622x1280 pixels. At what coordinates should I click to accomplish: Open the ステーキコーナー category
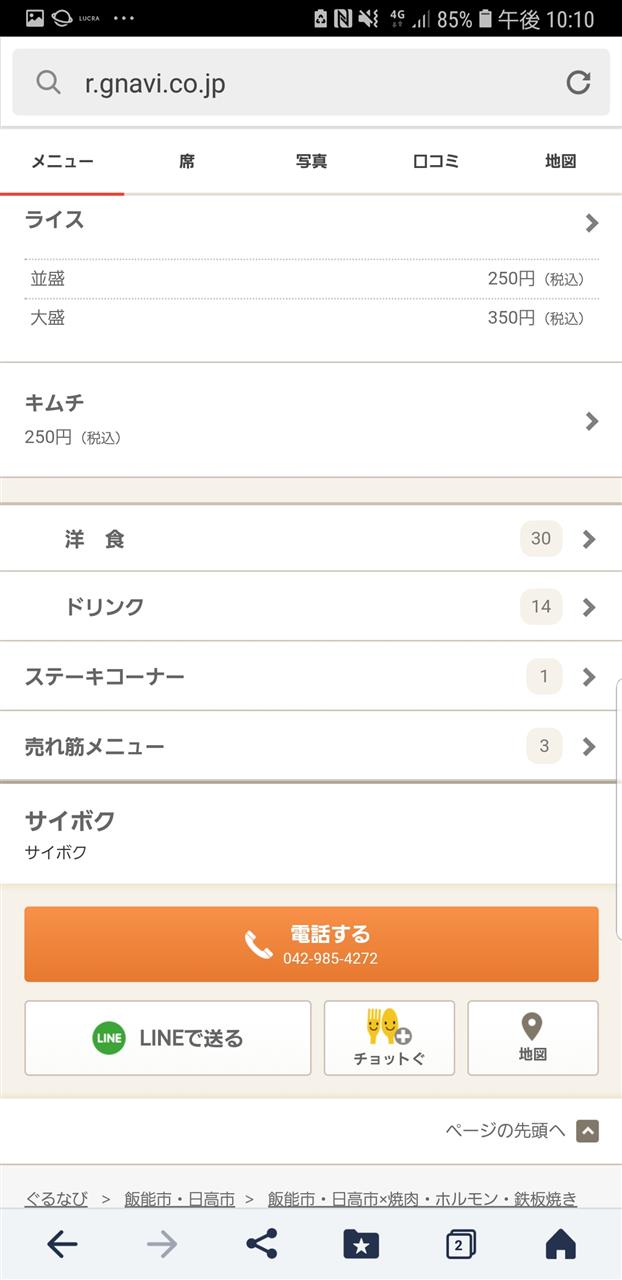[x=311, y=677]
